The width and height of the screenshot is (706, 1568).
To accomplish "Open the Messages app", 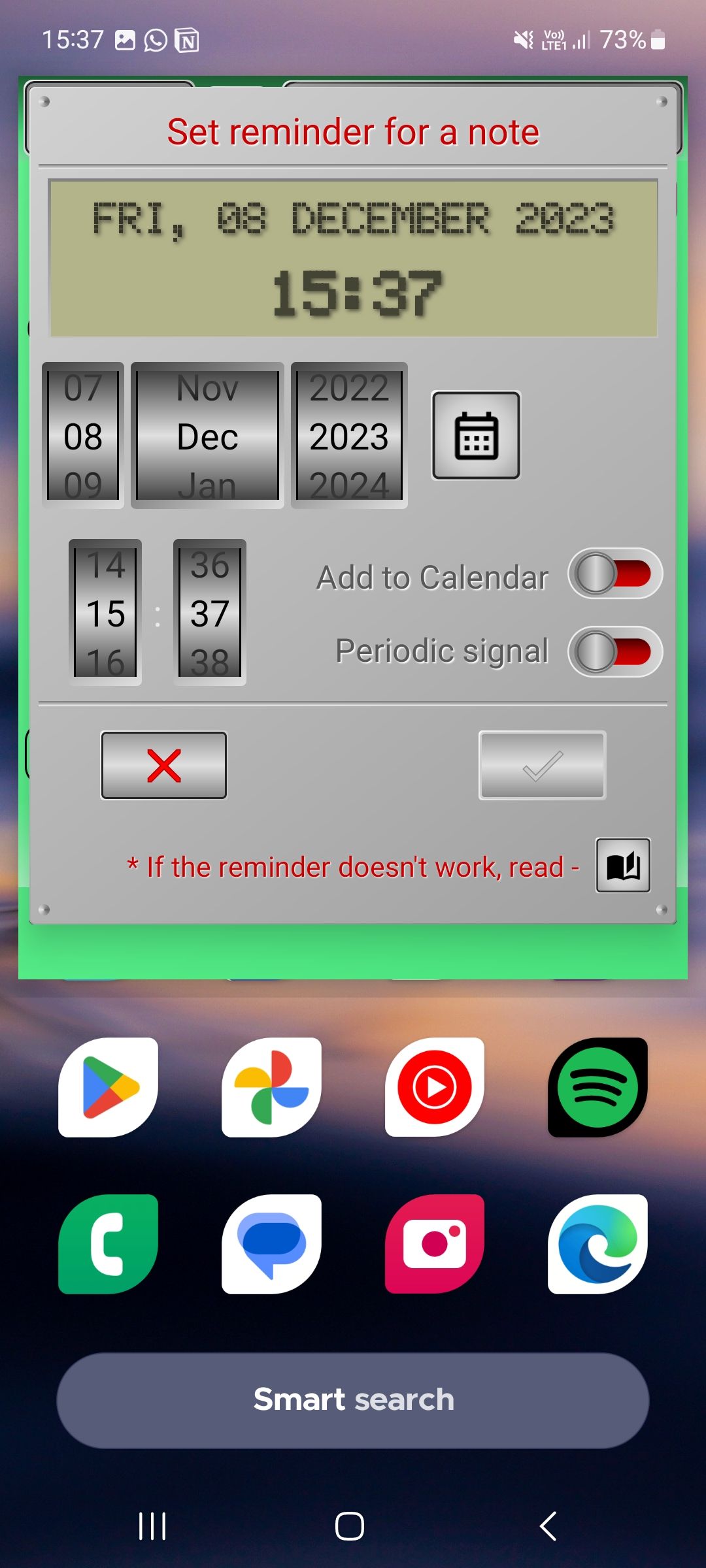I will [271, 1244].
